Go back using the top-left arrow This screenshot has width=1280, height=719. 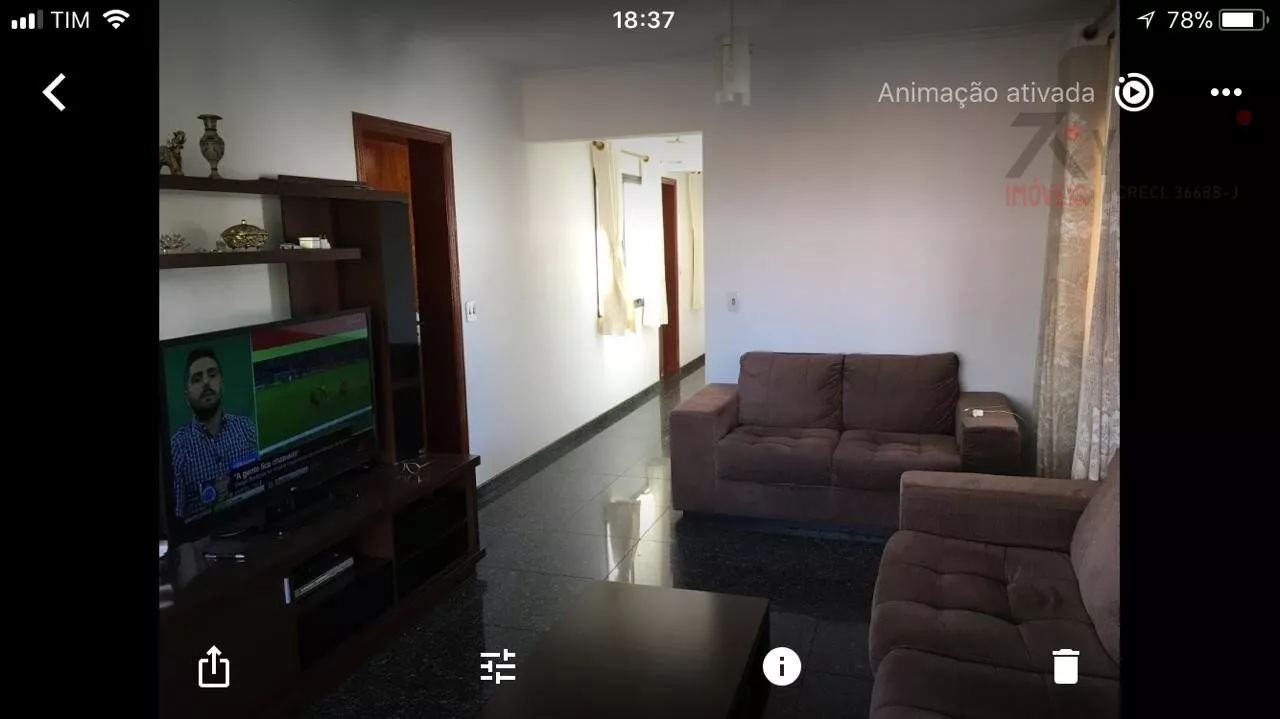(54, 92)
